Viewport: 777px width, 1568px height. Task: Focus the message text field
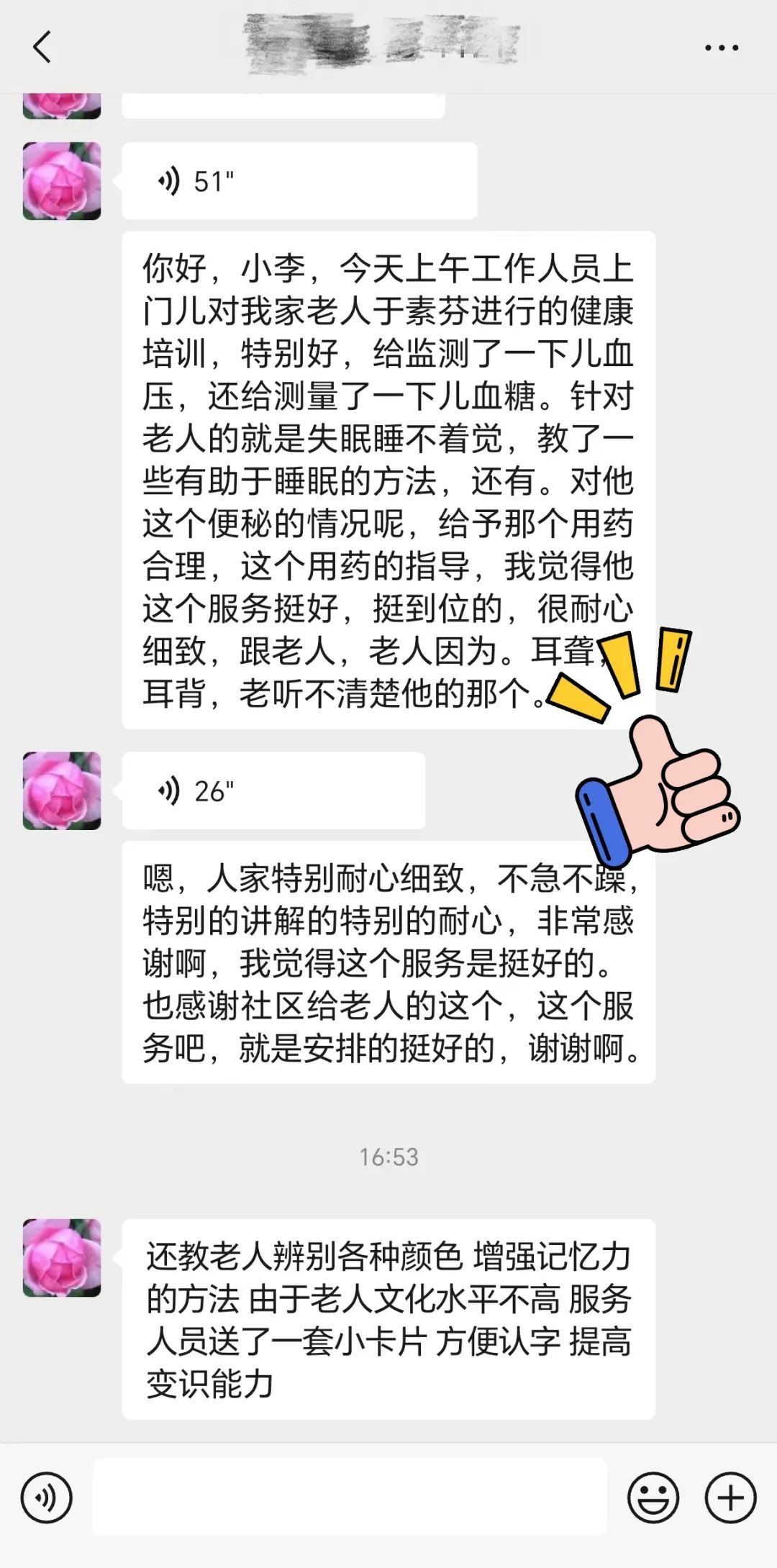(350, 1498)
